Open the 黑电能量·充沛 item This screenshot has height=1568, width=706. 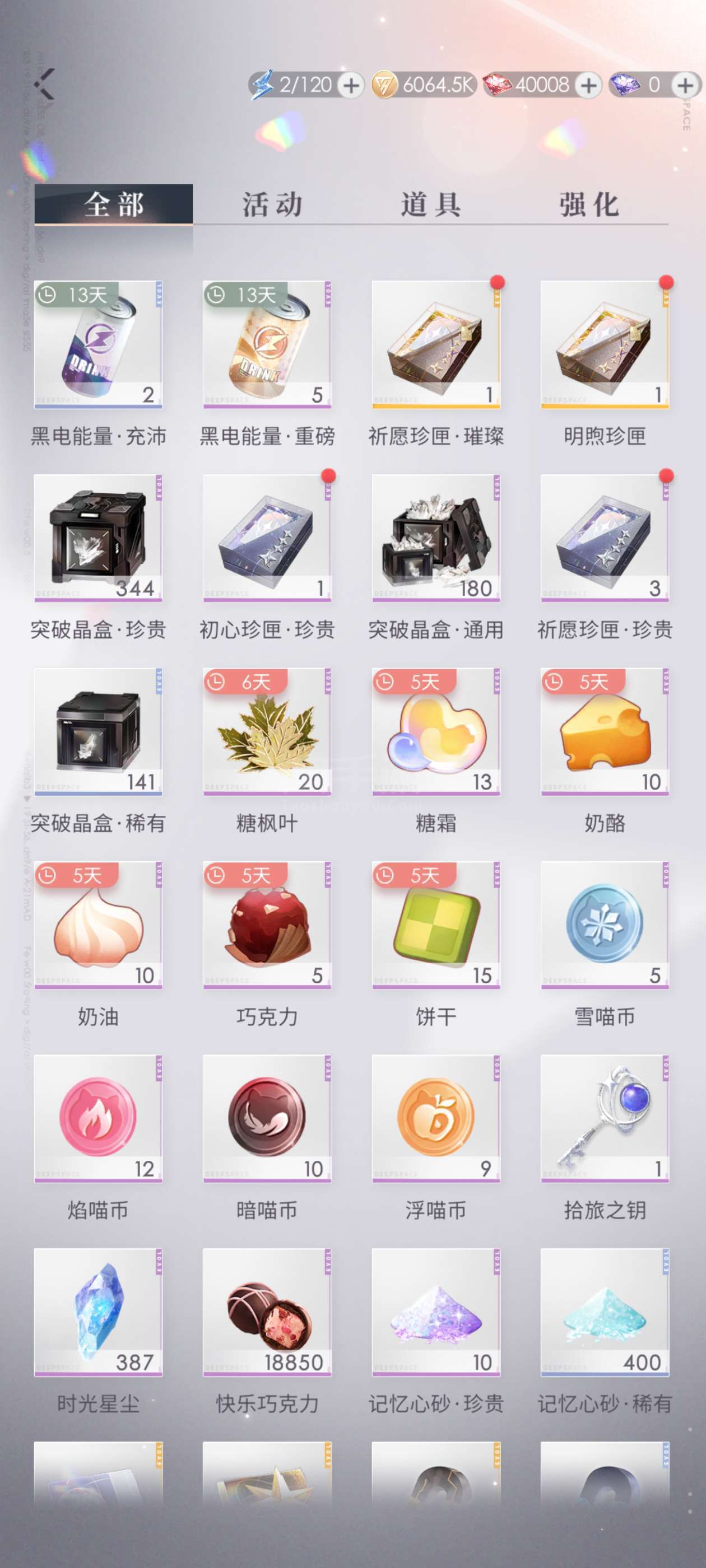(x=98, y=344)
